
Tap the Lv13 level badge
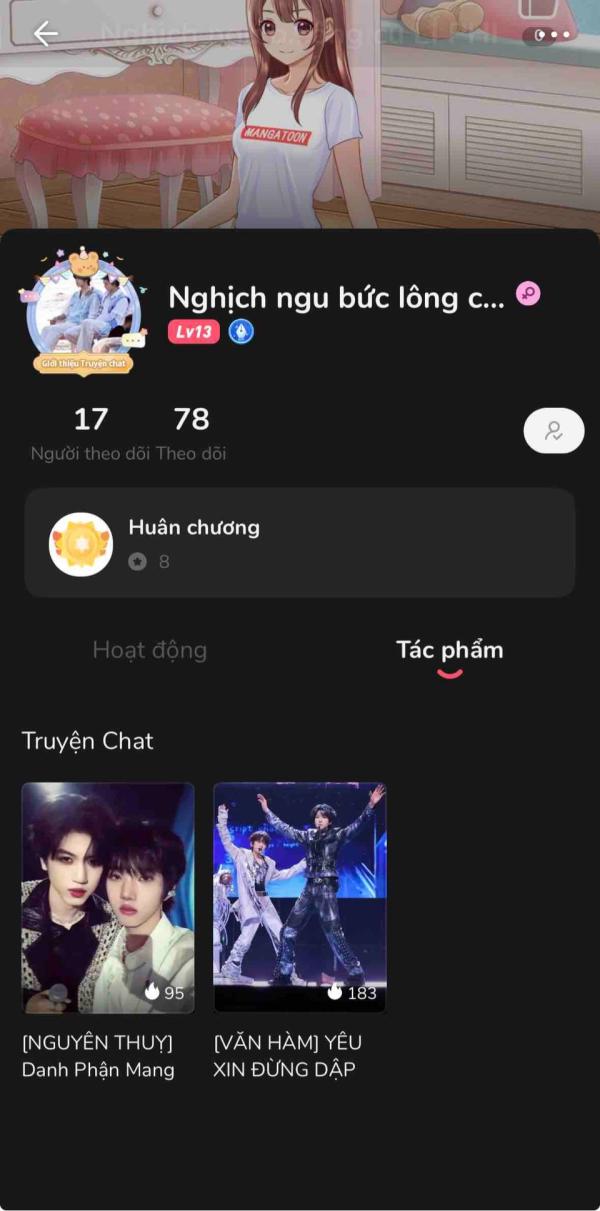tap(193, 332)
